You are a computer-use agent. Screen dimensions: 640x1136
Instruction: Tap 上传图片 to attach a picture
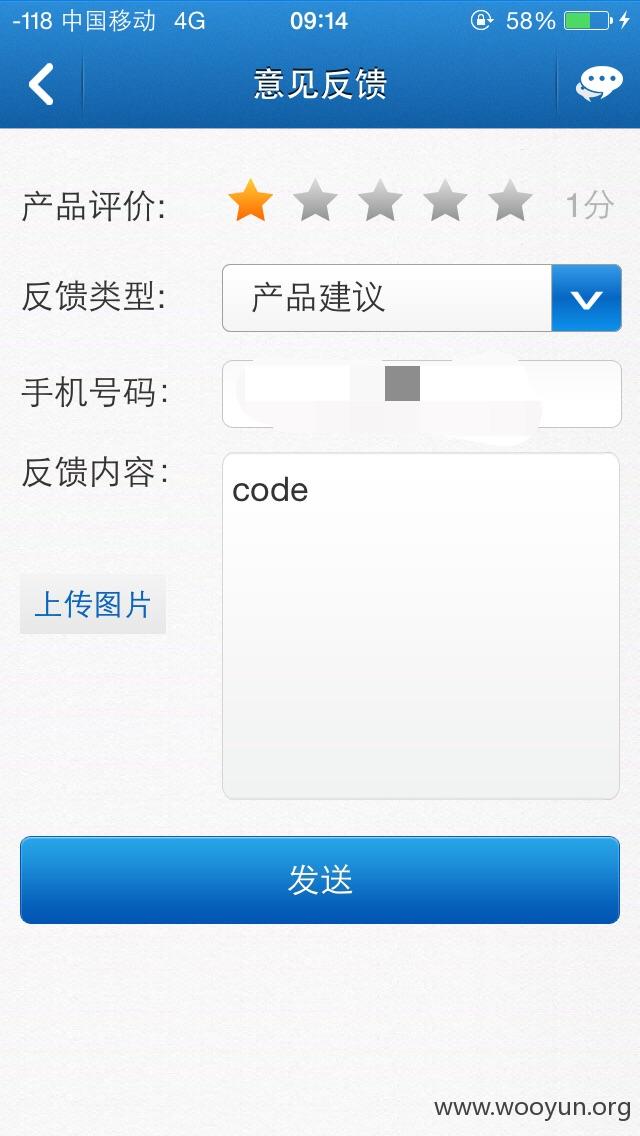93,604
